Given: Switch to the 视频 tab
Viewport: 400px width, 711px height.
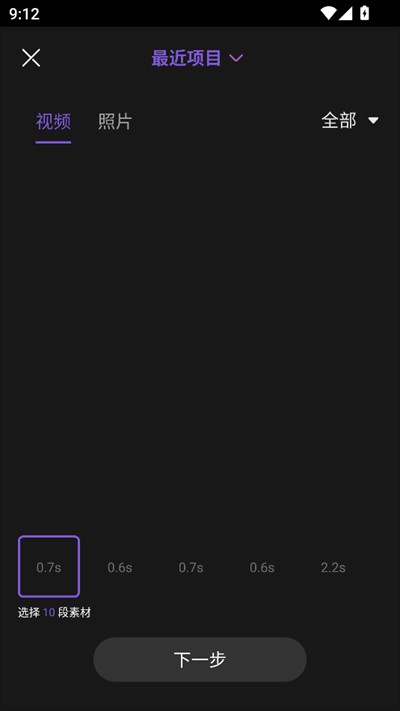Looking at the screenshot, I should pos(53,122).
